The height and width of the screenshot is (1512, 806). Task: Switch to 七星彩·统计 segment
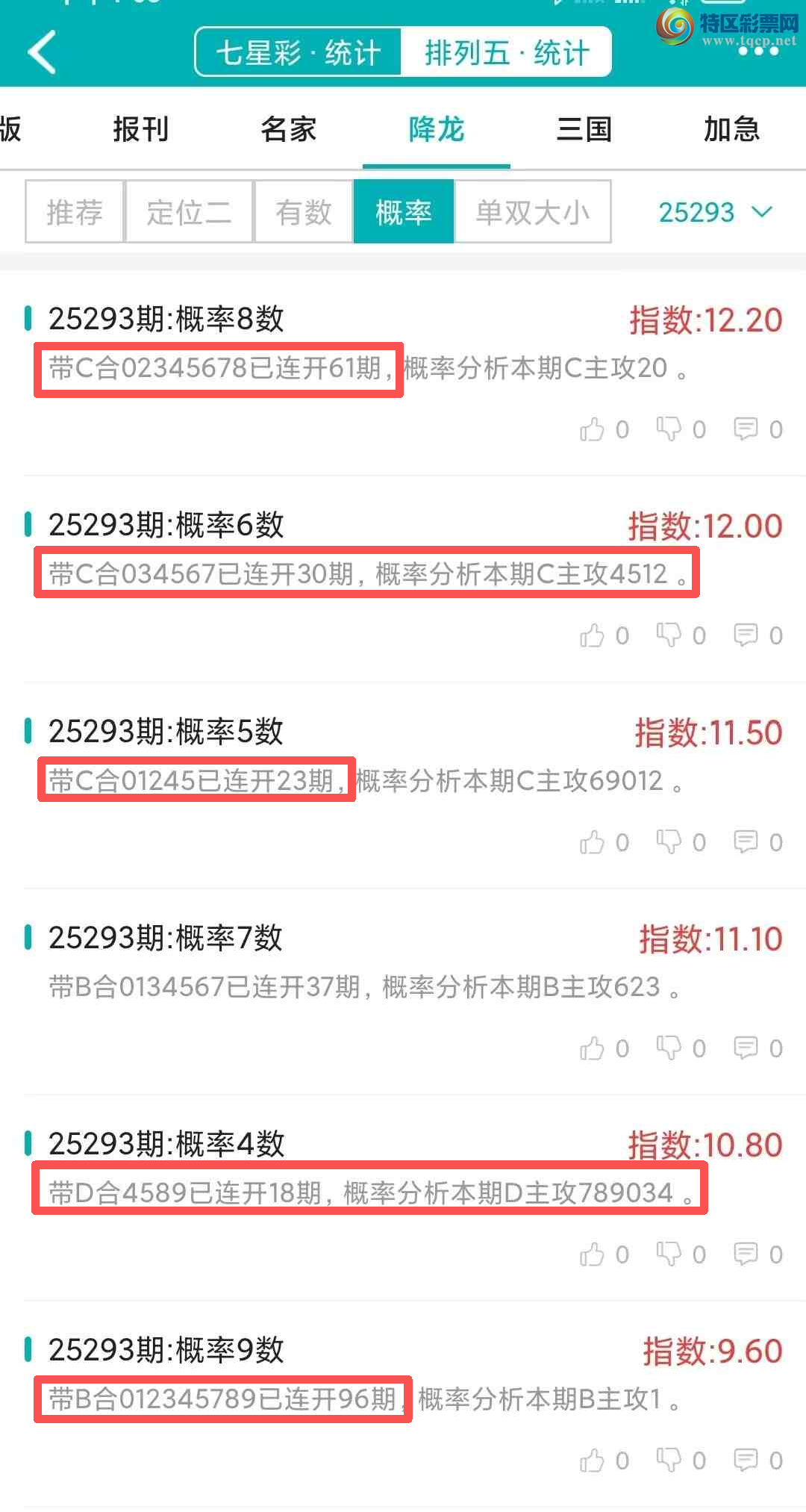(x=299, y=52)
